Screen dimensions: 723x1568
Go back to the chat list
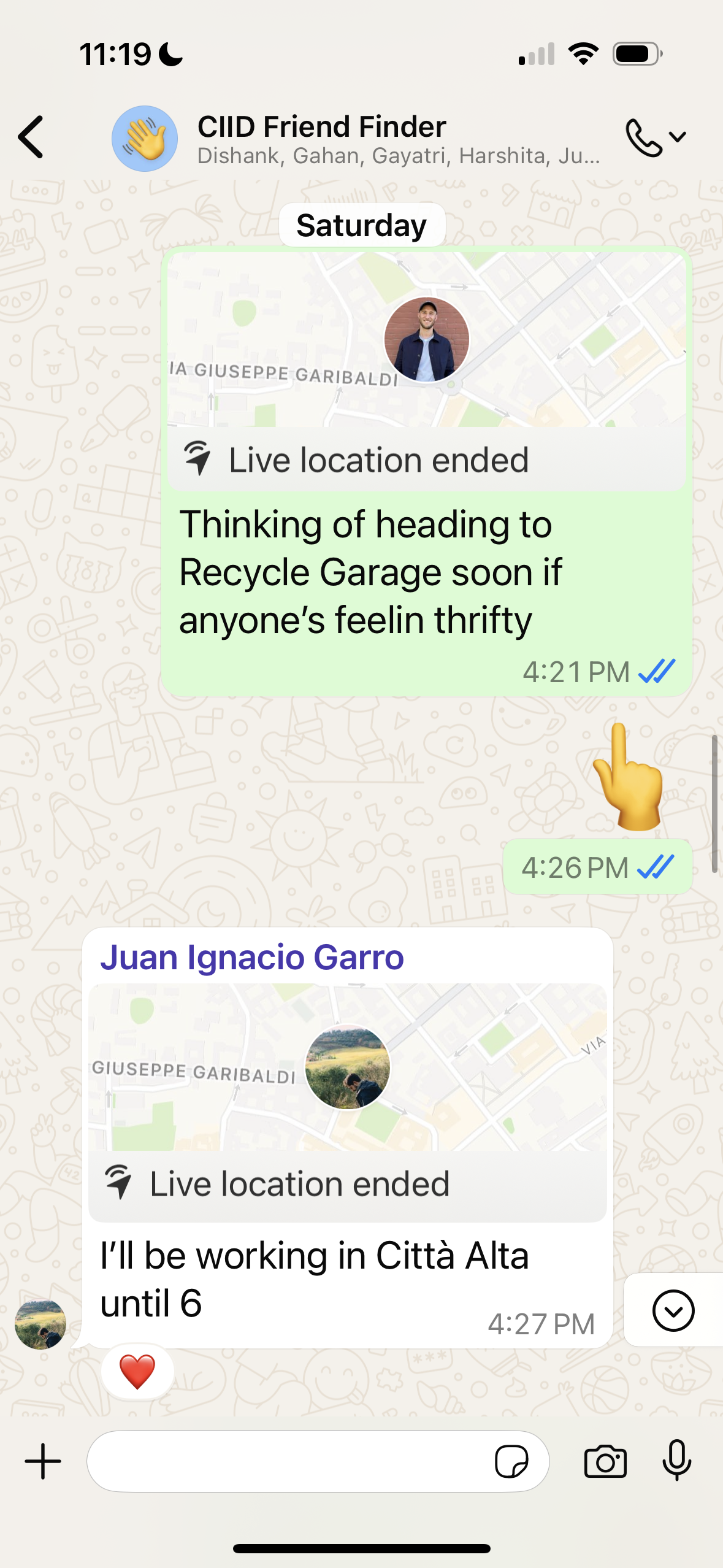[x=31, y=137]
